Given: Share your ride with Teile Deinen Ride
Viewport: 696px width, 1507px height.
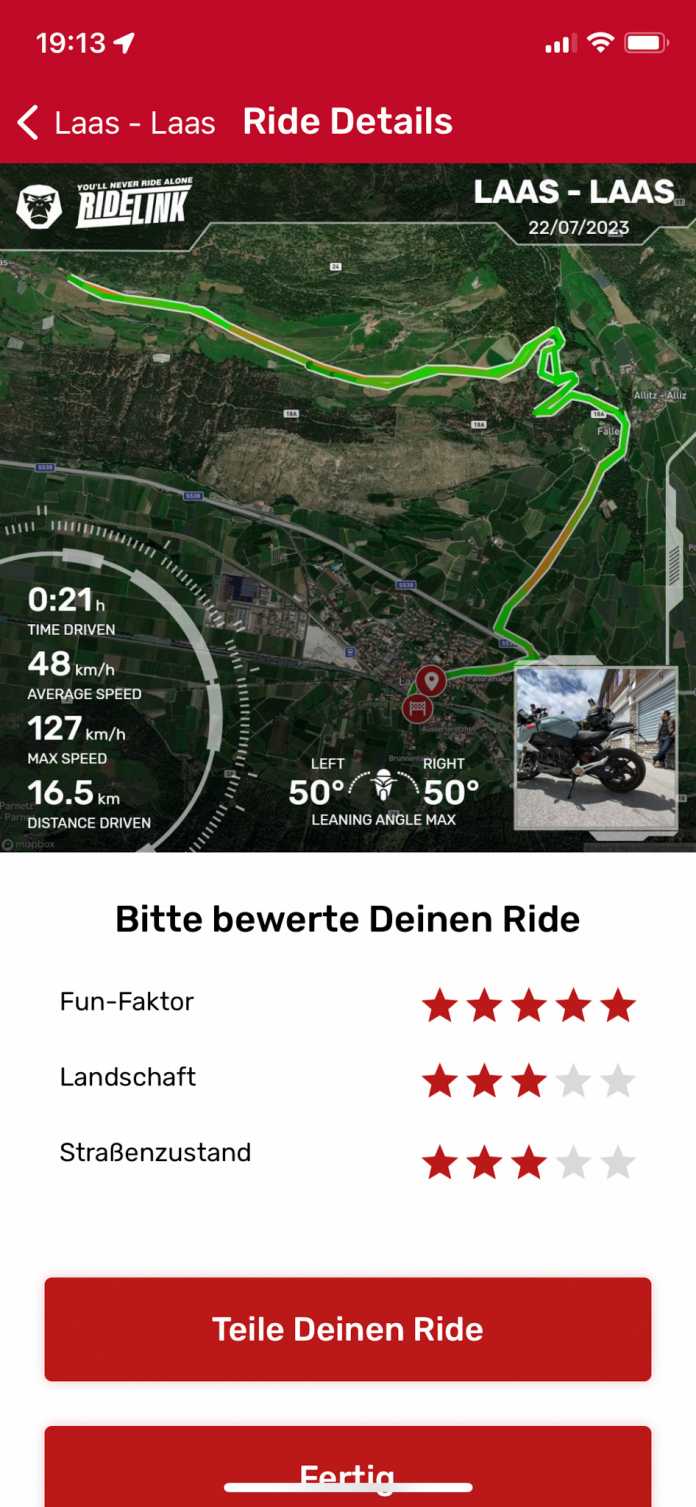Looking at the screenshot, I should coord(348,1329).
